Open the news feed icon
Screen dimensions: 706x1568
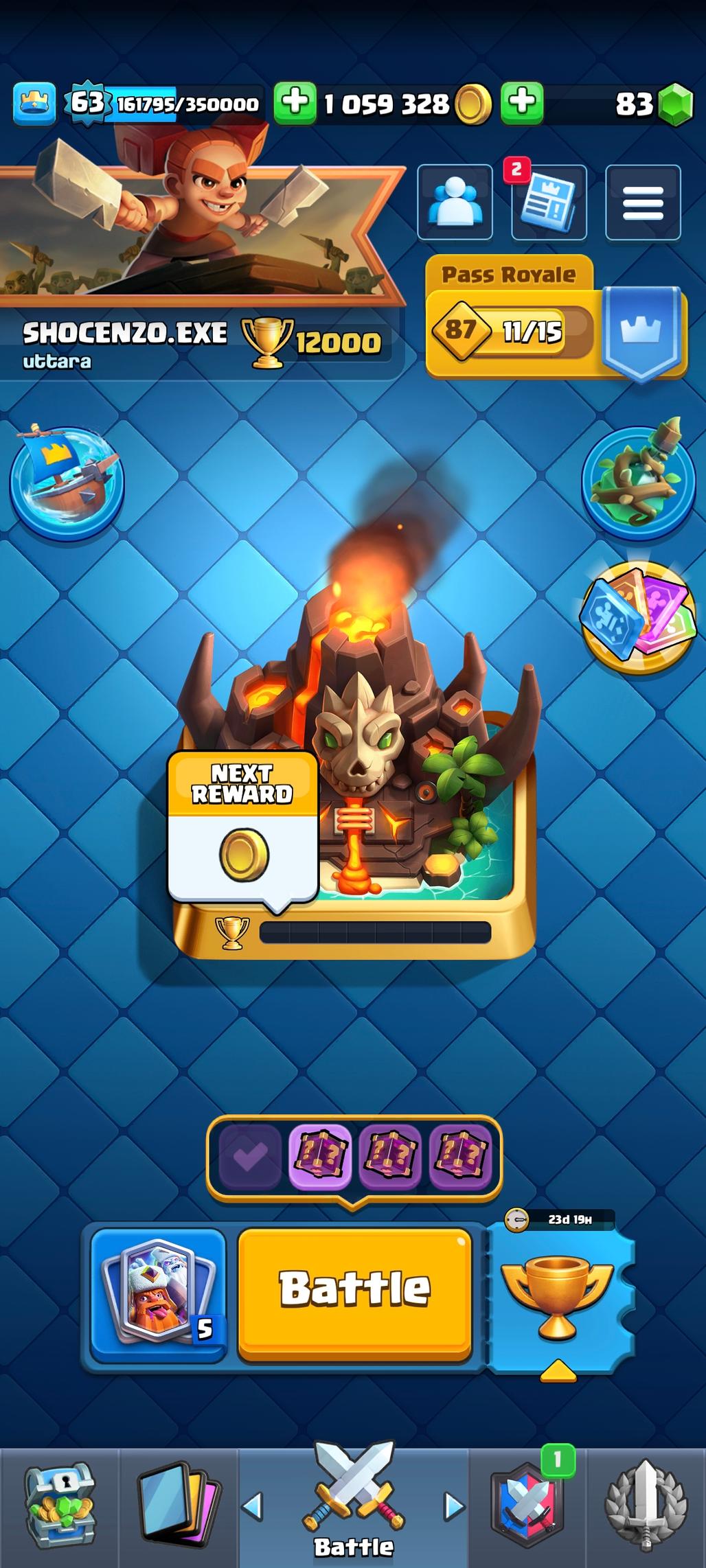coord(549,203)
